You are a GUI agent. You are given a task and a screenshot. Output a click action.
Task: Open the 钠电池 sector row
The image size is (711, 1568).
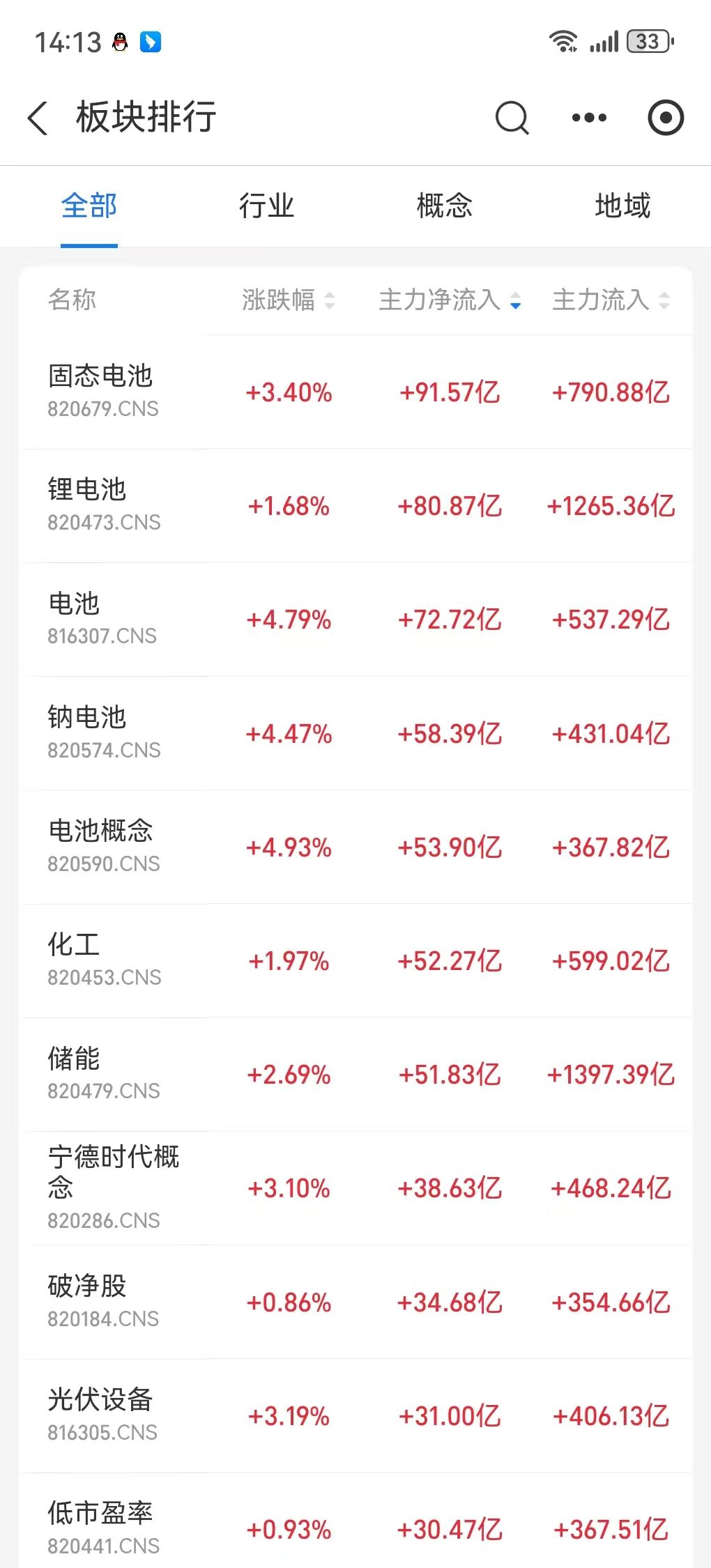[355, 733]
